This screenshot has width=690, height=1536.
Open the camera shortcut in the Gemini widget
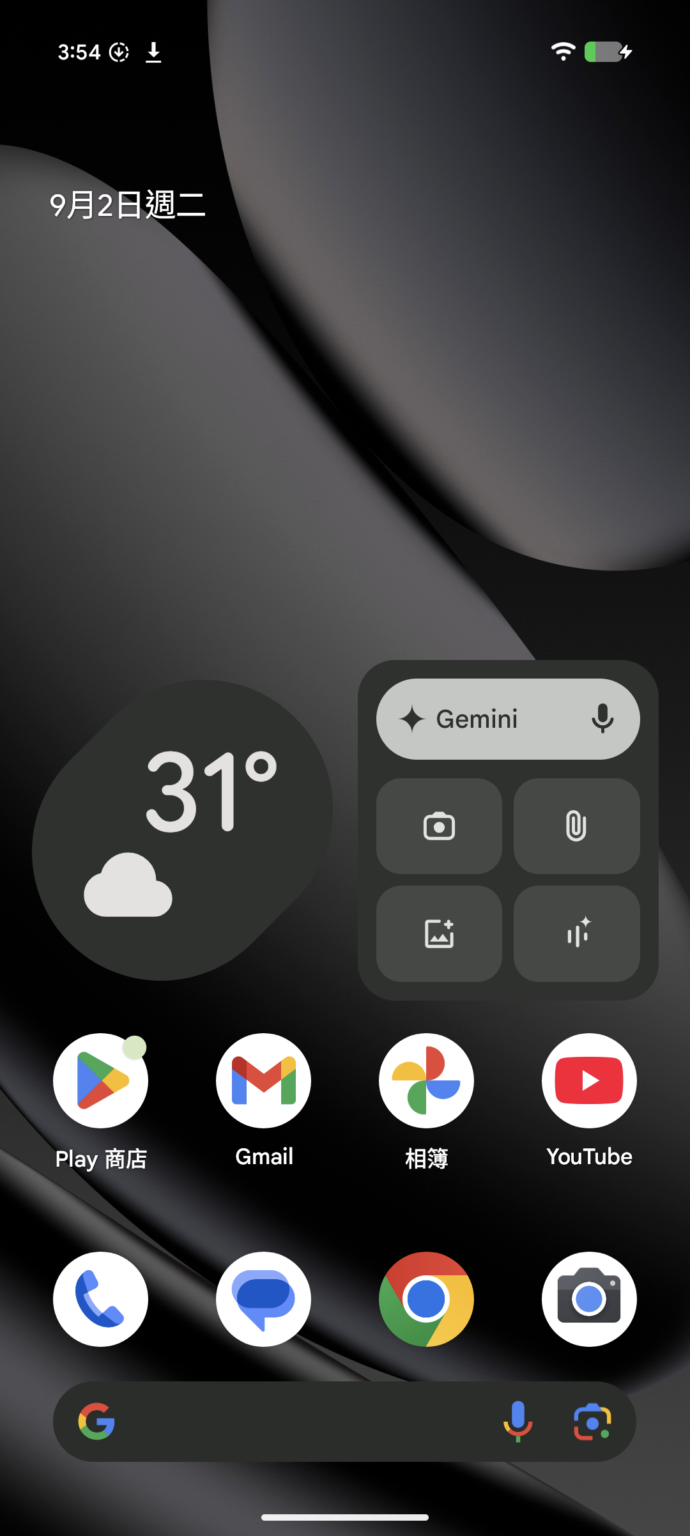(439, 826)
